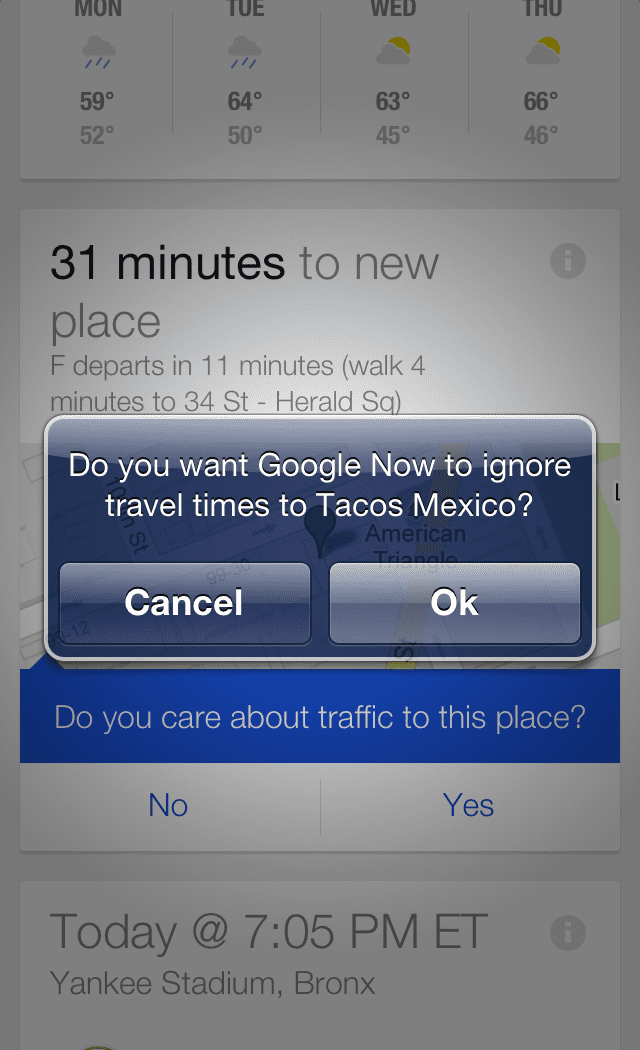
Task: Answer Yes to the traffic question
Action: (468, 806)
